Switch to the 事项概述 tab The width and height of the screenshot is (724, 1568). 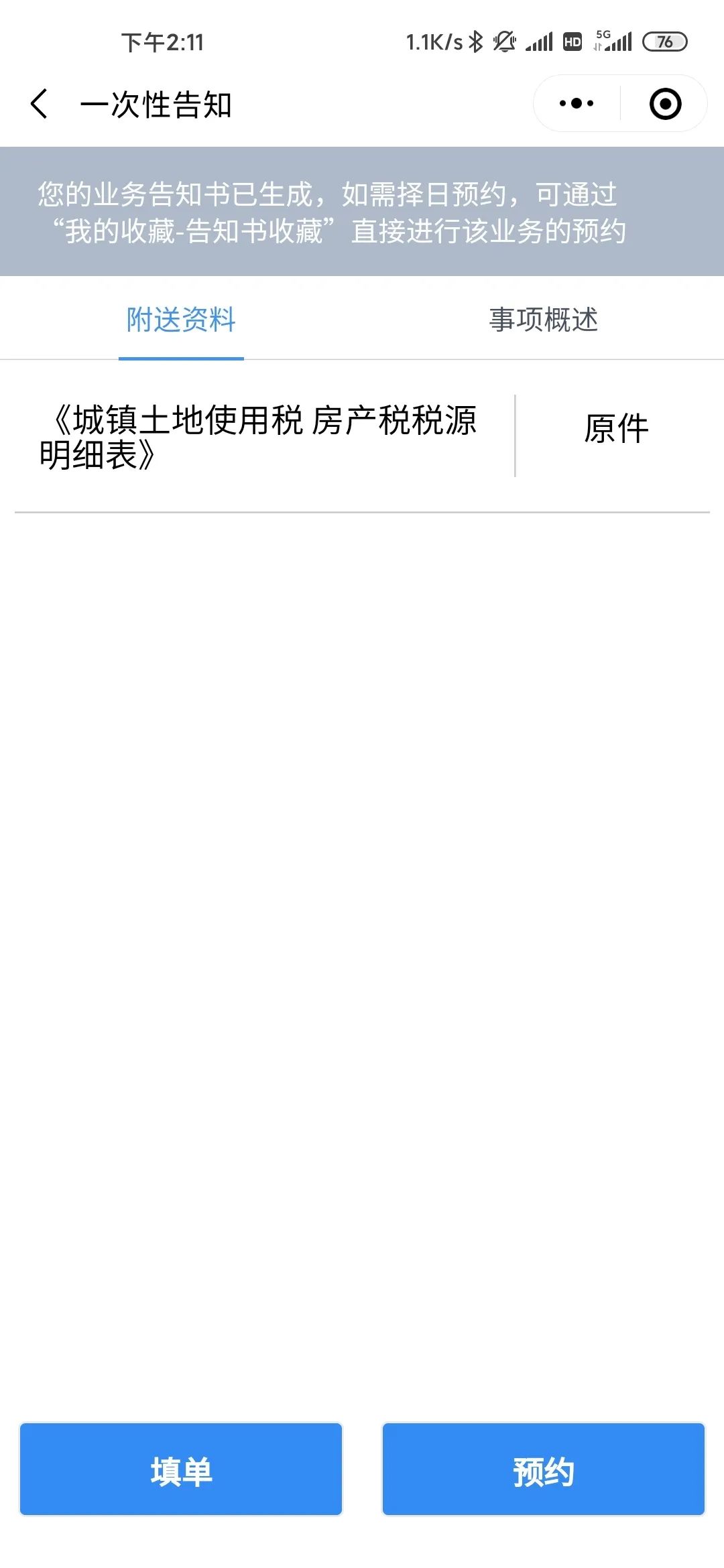(x=543, y=320)
